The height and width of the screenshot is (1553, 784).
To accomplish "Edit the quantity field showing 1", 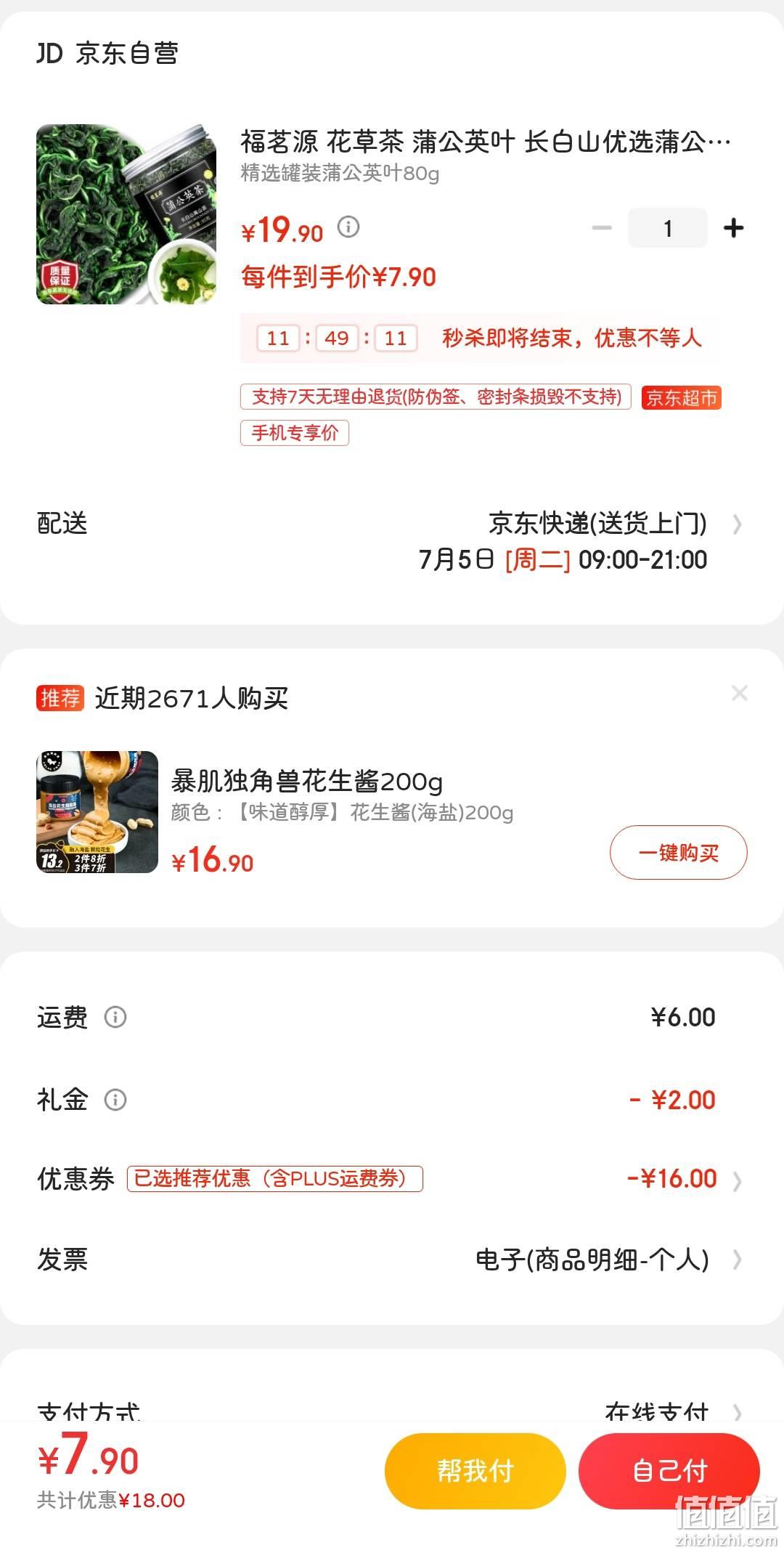I will [667, 228].
